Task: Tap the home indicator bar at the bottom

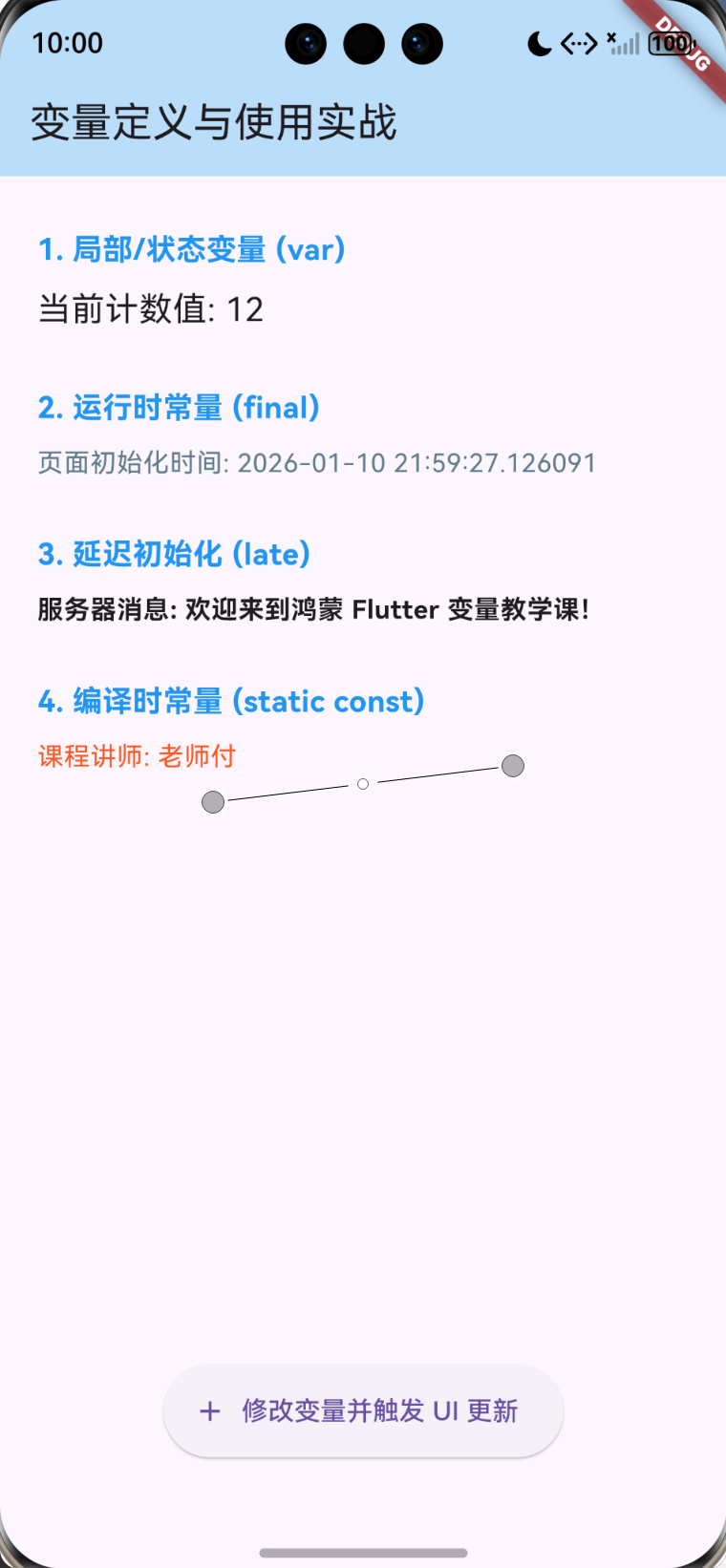Action: 363,1550
